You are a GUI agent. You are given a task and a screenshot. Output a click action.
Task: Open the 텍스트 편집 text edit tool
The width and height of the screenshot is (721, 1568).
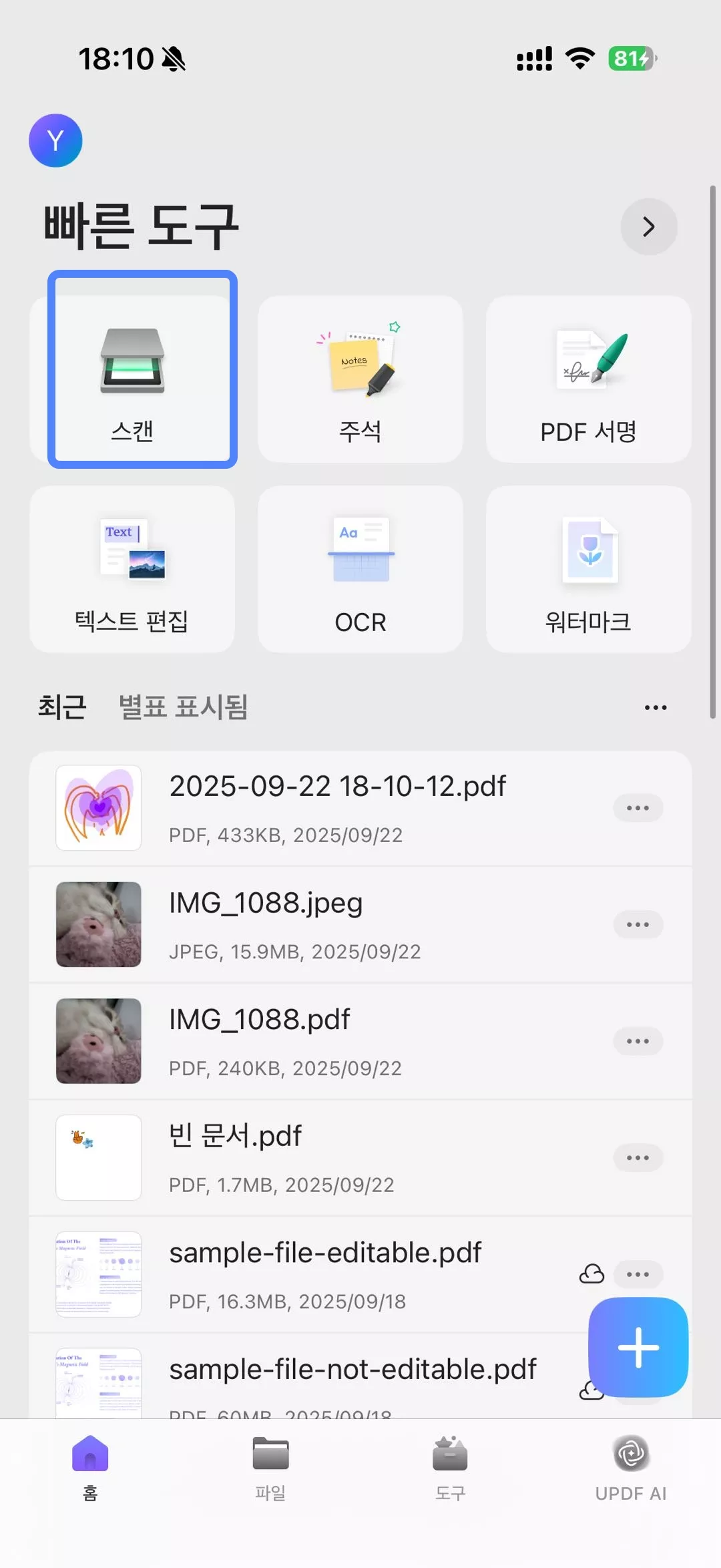[132, 569]
